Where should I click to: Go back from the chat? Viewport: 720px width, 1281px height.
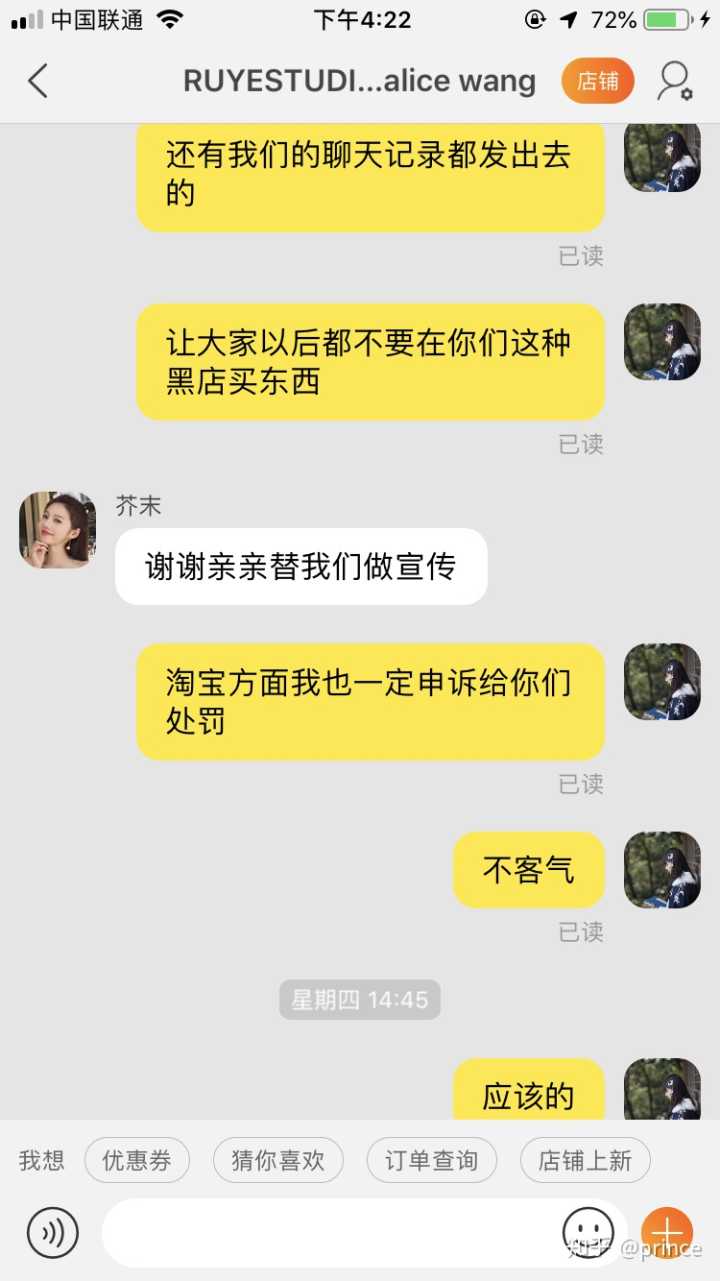point(38,81)
